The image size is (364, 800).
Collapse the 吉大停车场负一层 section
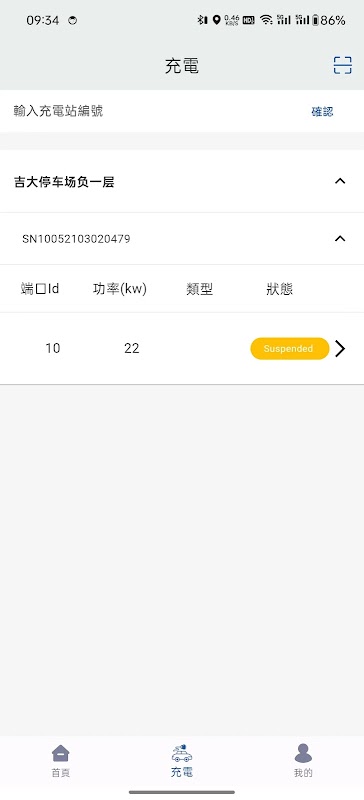(x=182, y=182)
